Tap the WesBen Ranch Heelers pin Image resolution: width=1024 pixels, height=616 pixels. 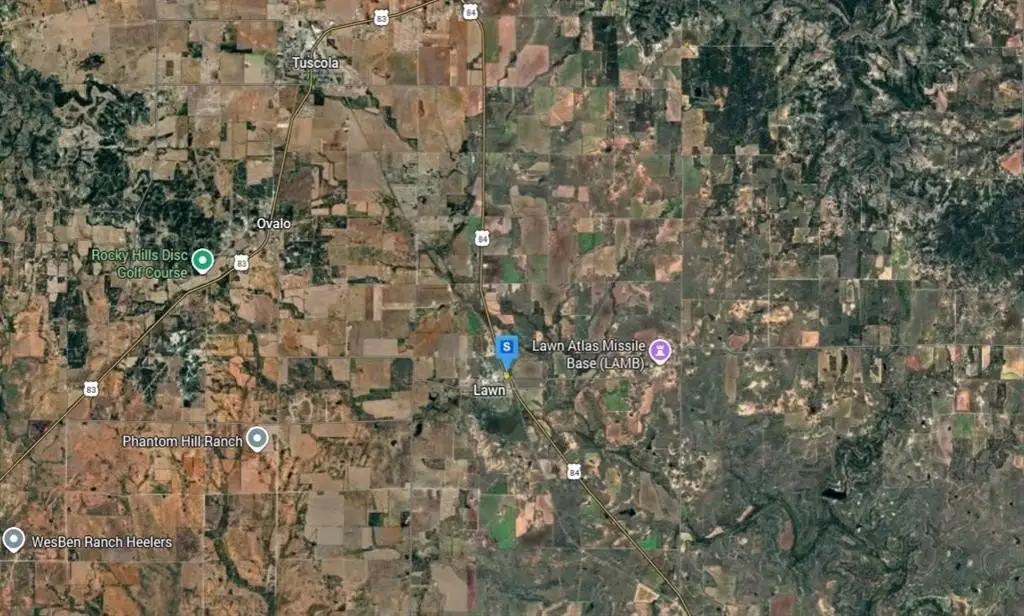13,540
